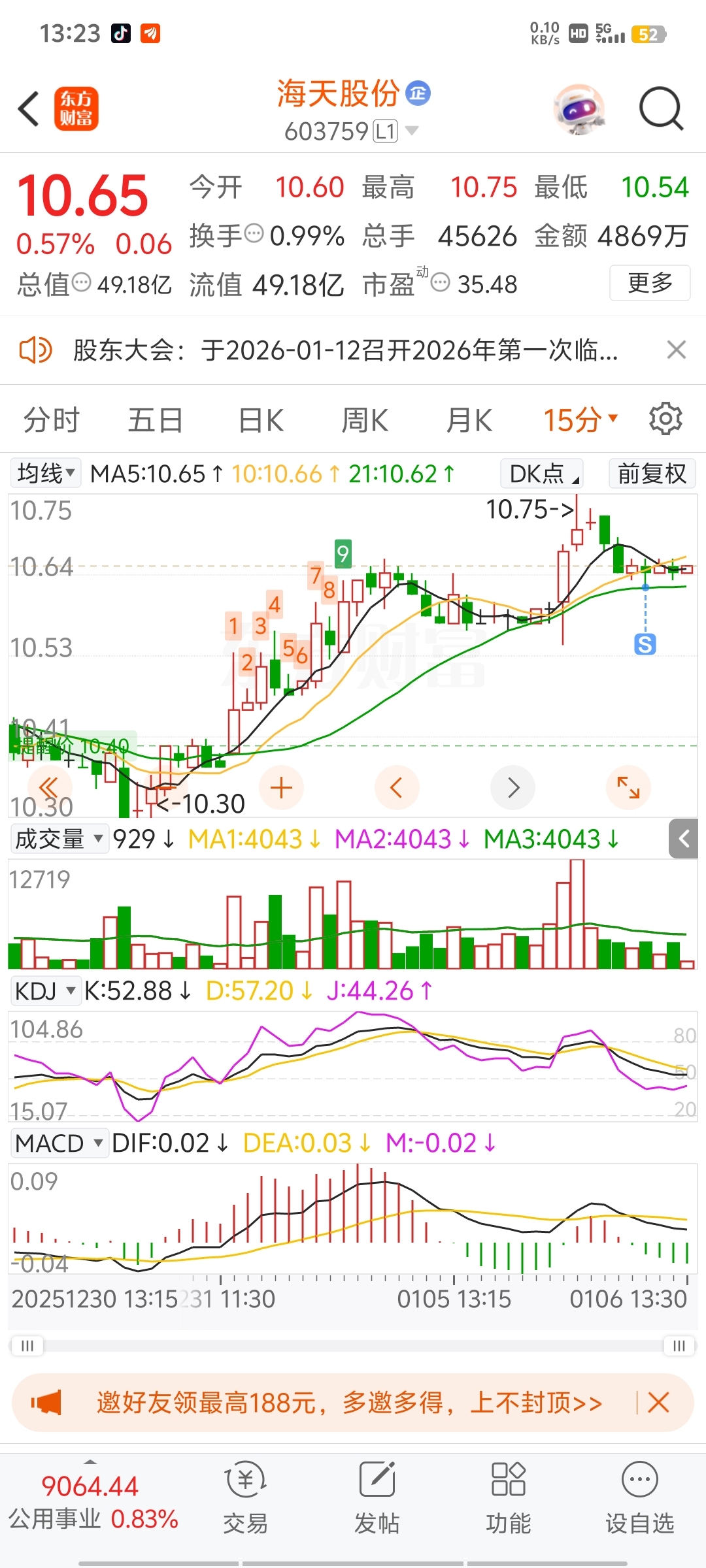The width and height of the screenshot is (706, 1568).
Task: Open the search magnifier icon
Action: click(x=660, y=108)
